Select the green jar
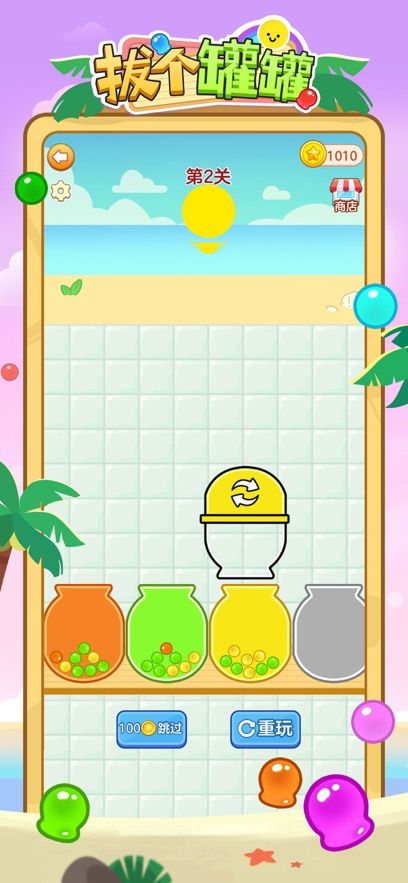The image size is (408, 883). point(167,633)
